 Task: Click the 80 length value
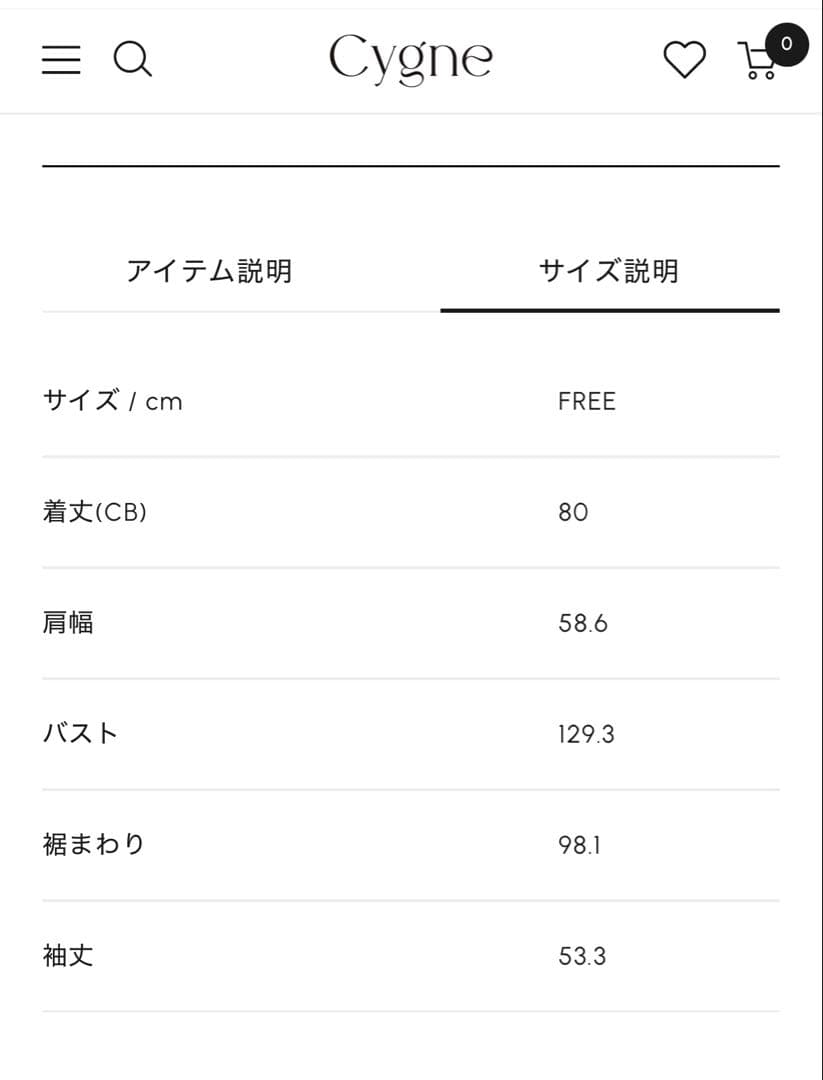pos(570,512)
